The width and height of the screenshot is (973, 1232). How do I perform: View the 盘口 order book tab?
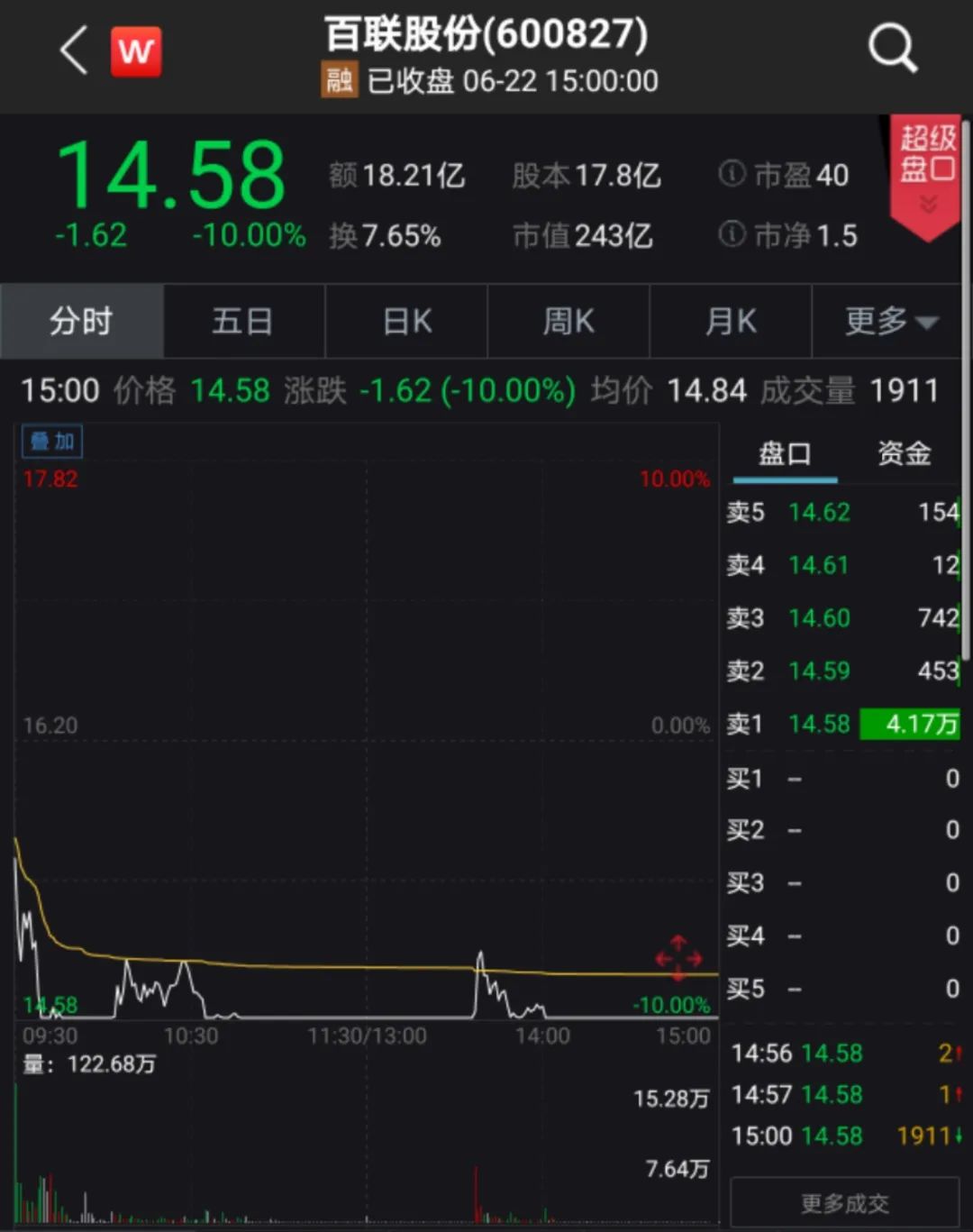(785, 453)
